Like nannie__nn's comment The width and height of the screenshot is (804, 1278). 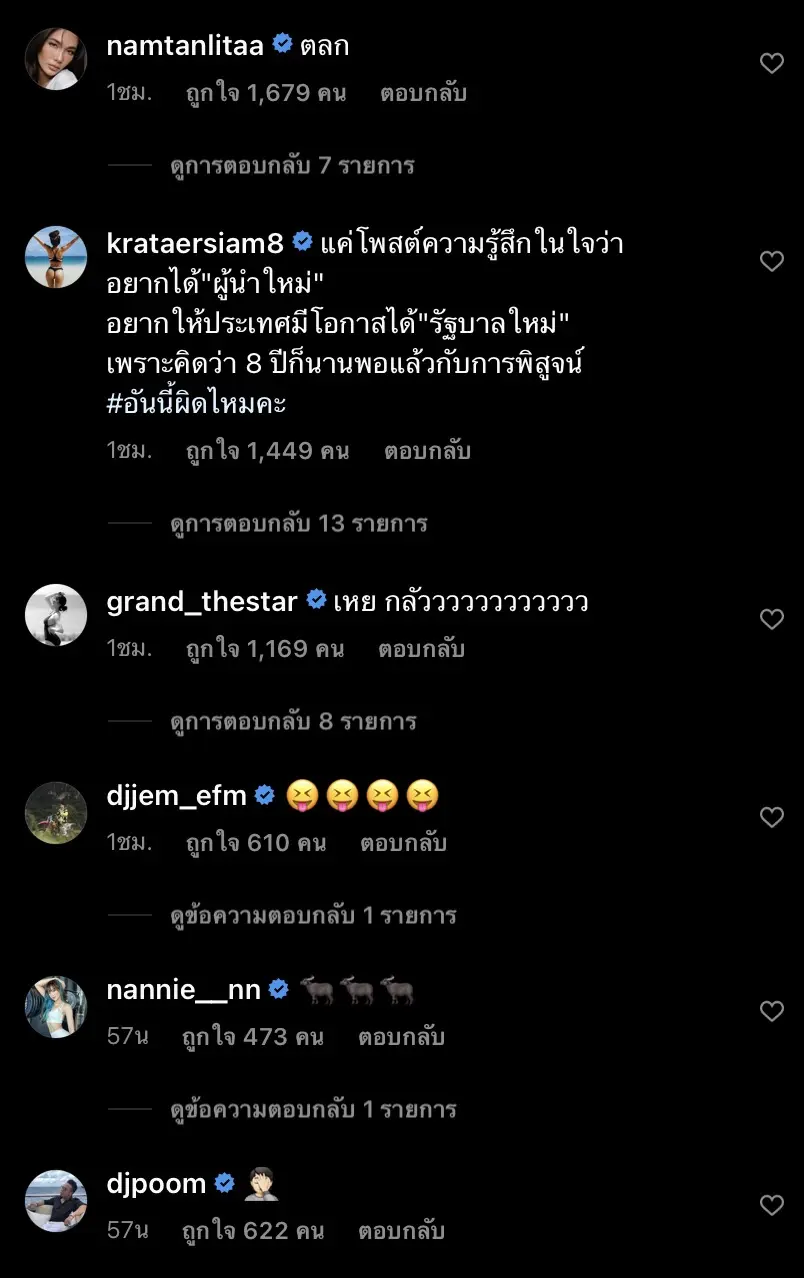pyautogui.click(x=771, y=1012)
